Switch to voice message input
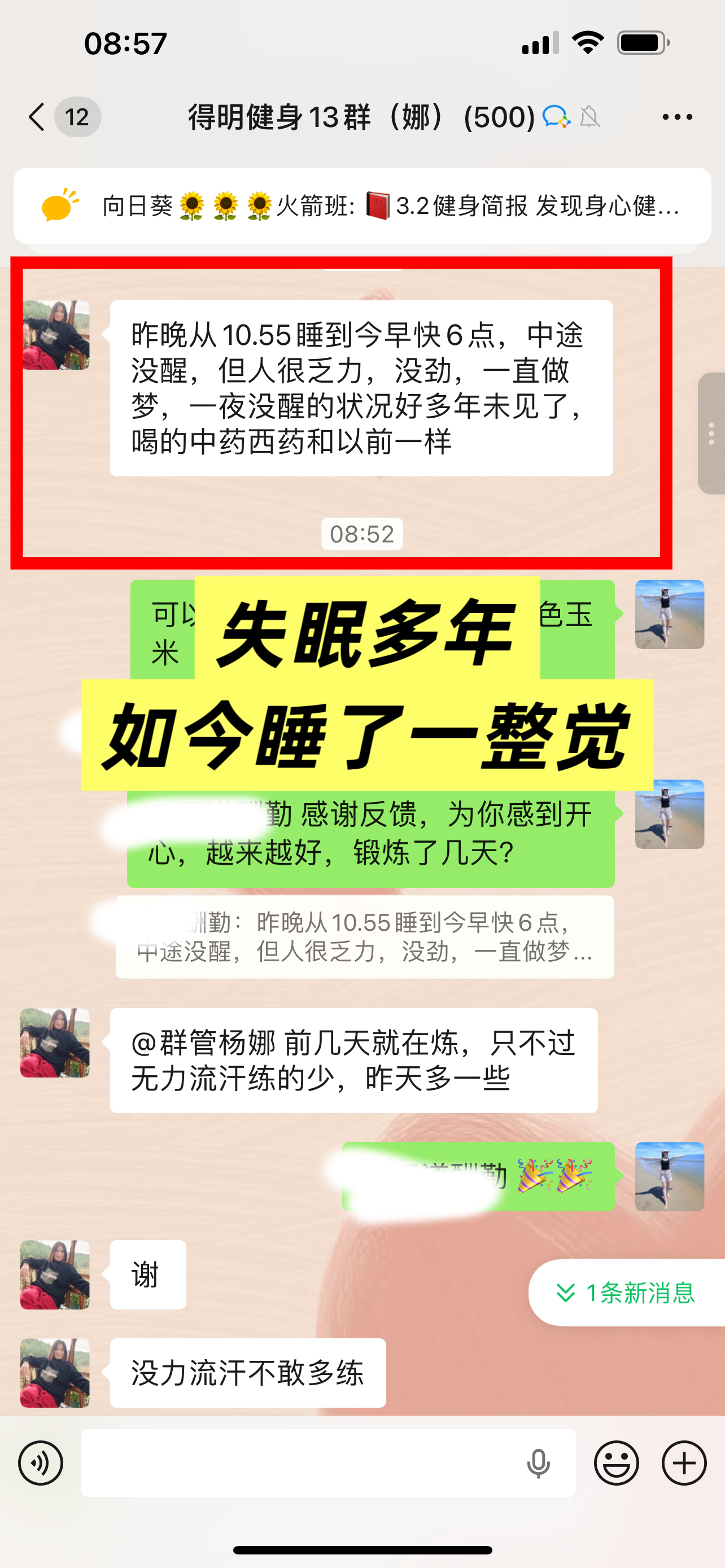Viewport: 725px width, 1568px height. coord(41,1462)
